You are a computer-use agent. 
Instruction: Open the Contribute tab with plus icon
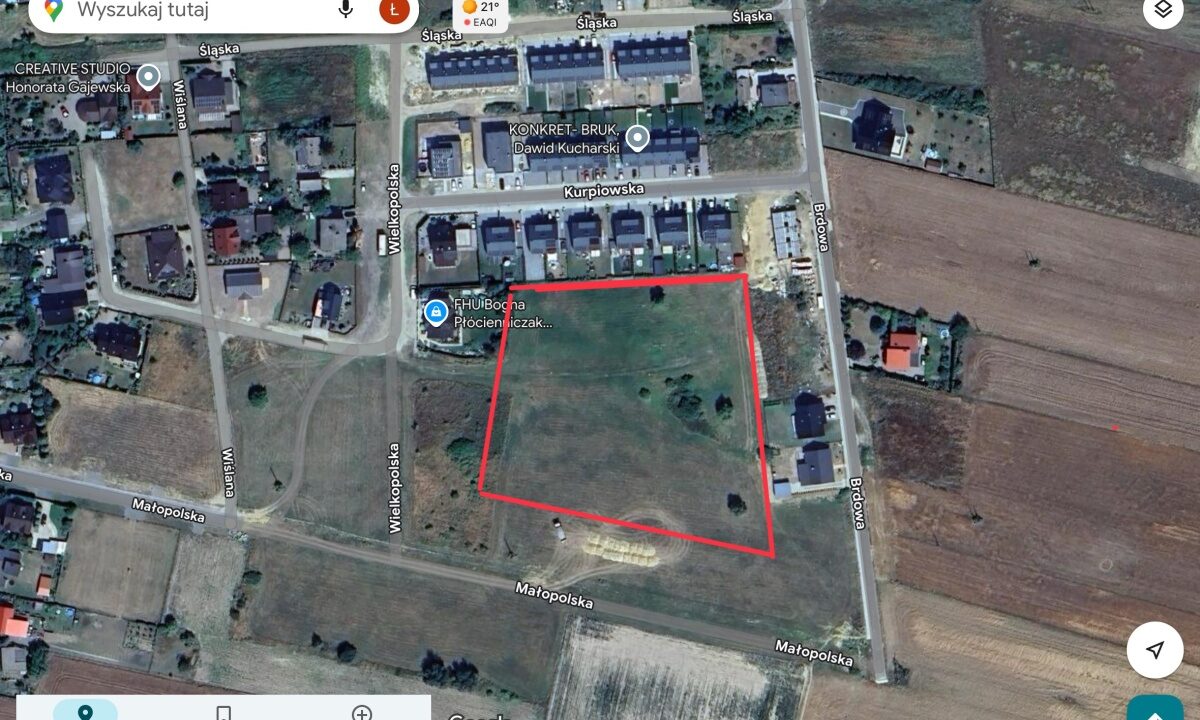pyautogui.click(x=362, y=712)
